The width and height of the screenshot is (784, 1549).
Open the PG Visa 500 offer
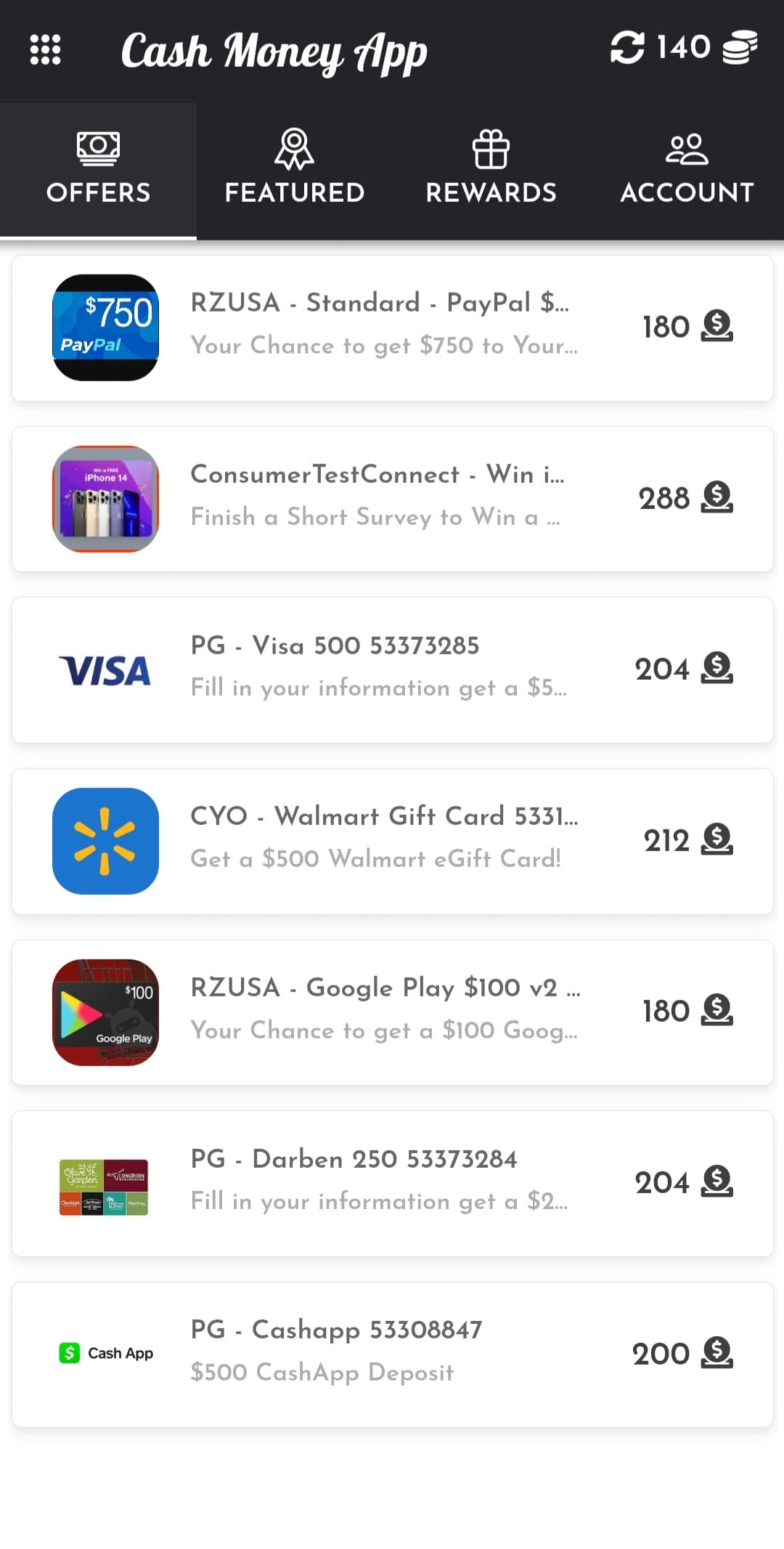click(x=392, y=670)
